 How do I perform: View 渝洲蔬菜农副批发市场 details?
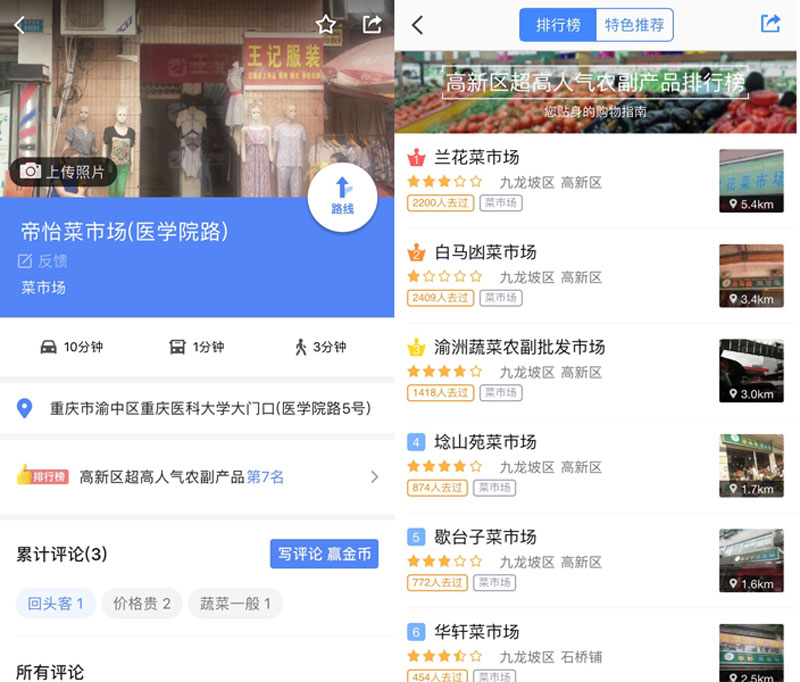560,370
